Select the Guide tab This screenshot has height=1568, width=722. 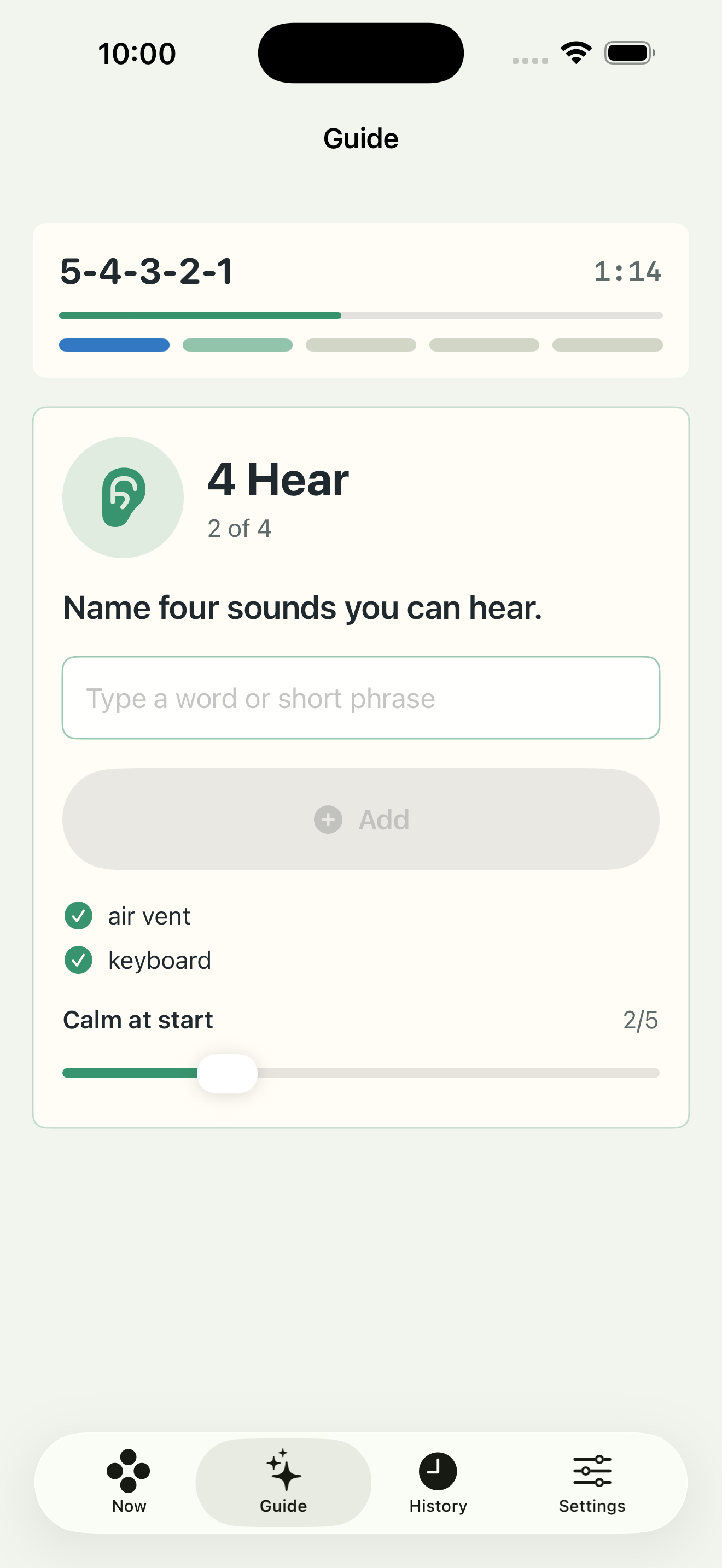283,1482
